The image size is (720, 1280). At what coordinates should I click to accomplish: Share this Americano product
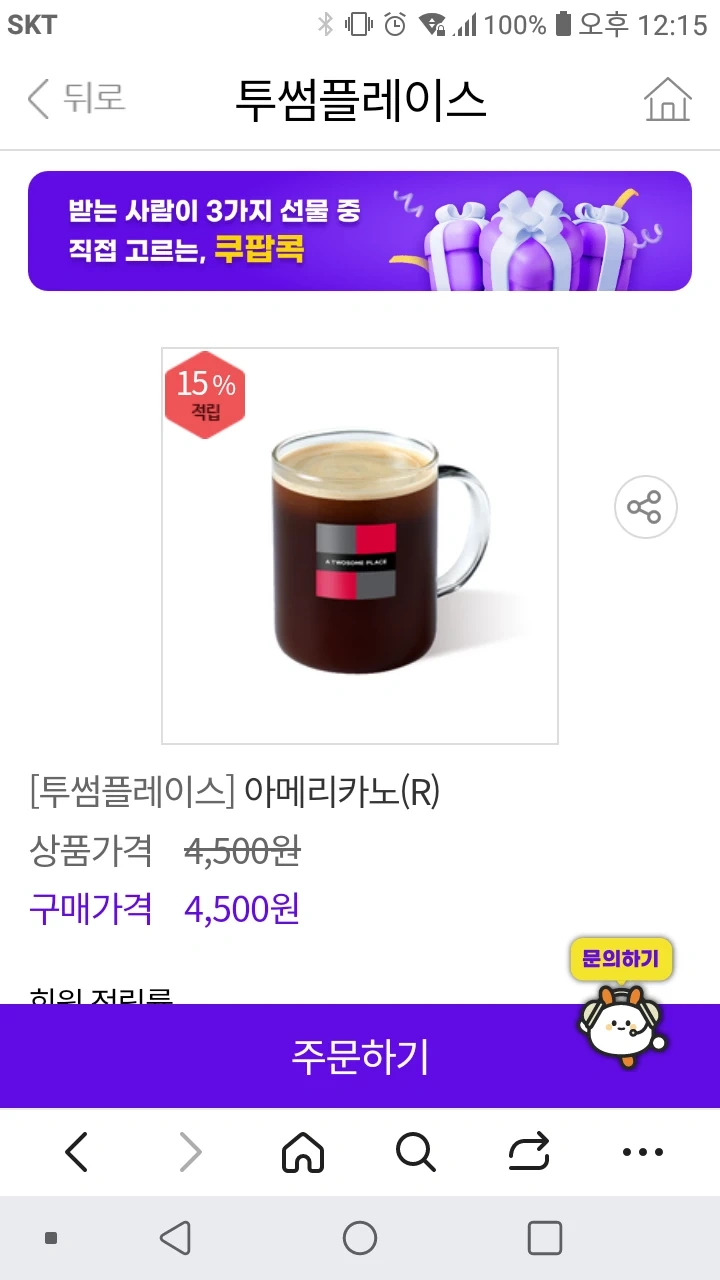point(645,507)
